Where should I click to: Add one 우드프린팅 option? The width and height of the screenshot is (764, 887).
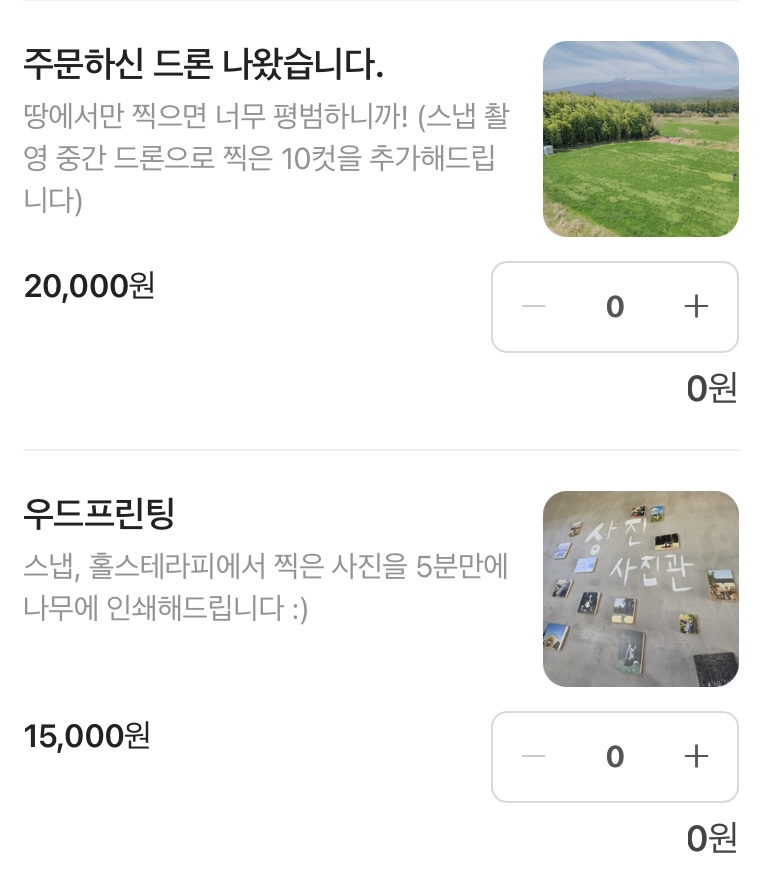pyautogui.click(x=696, y=757)
